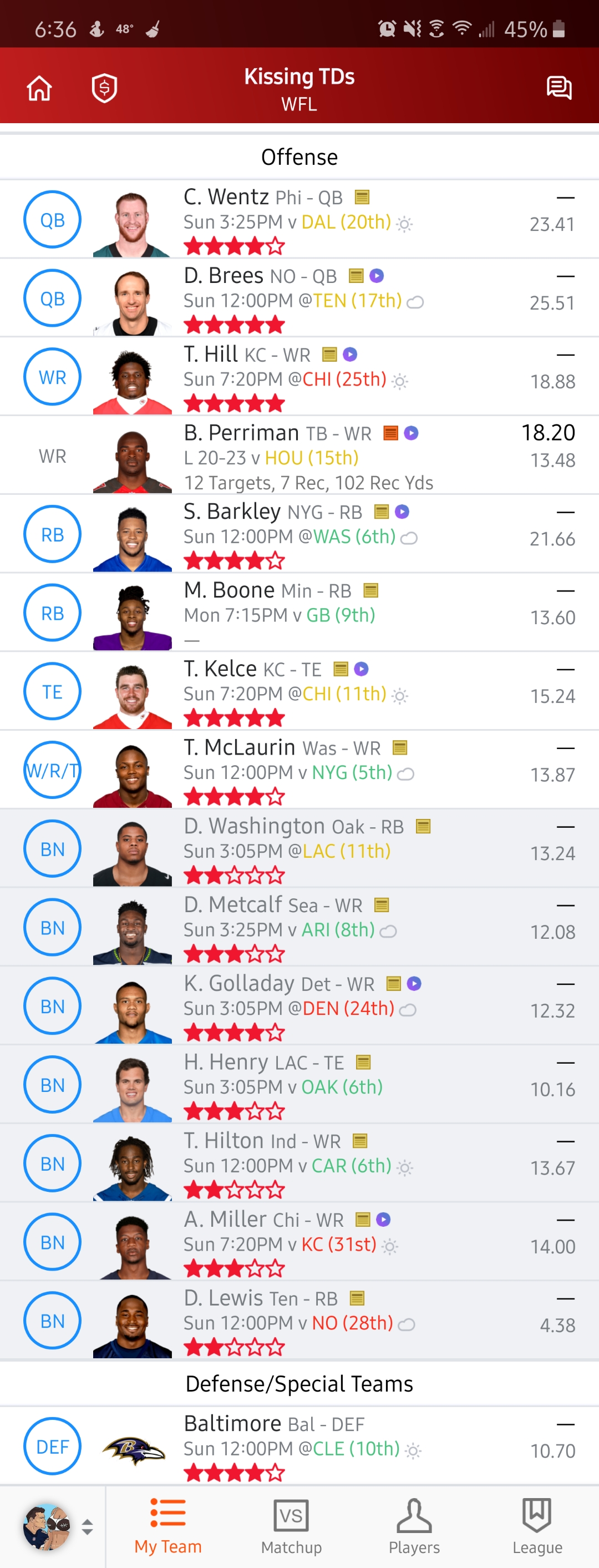Viewport: 599px width, 1568px height.
Task: Tap C. Wentz's QB position slot
Action: pos(52,220)
